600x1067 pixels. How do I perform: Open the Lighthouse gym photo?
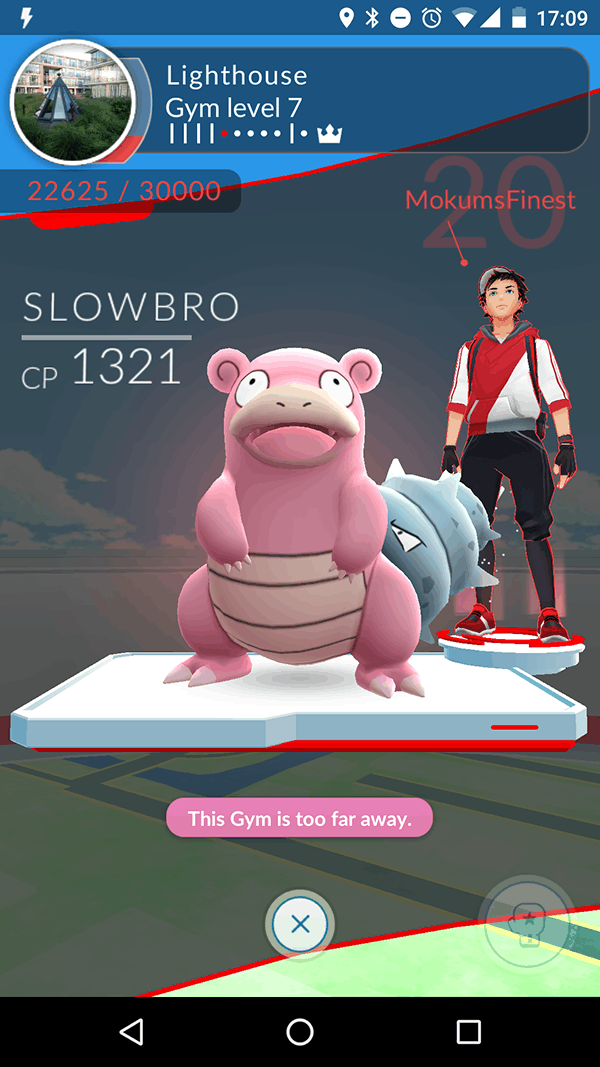72,101
